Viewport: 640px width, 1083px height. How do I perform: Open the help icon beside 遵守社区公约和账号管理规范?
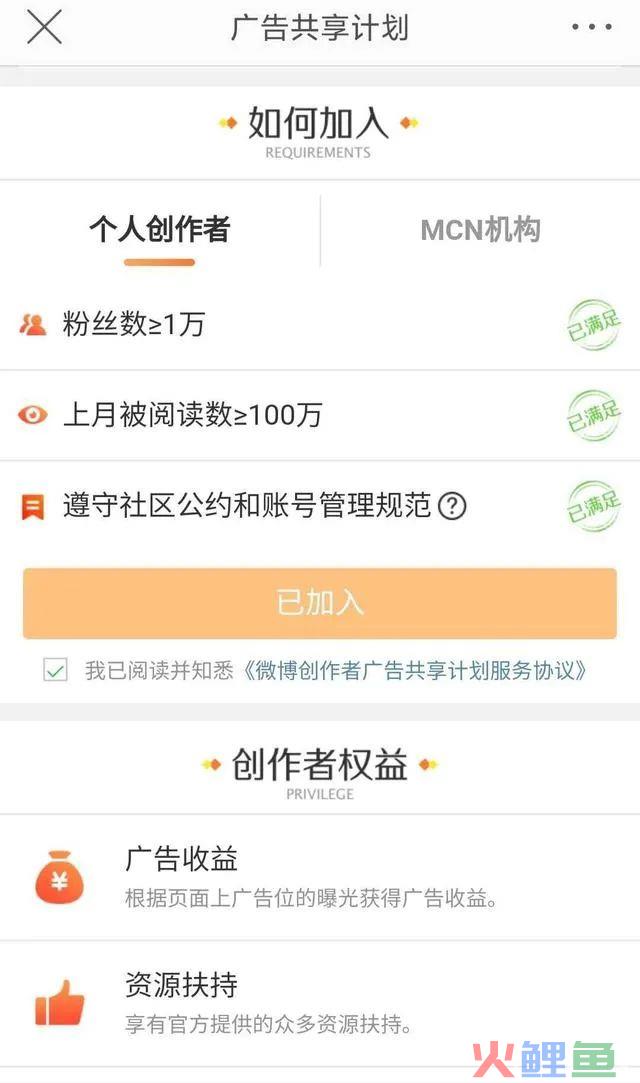tap(452, 506)
